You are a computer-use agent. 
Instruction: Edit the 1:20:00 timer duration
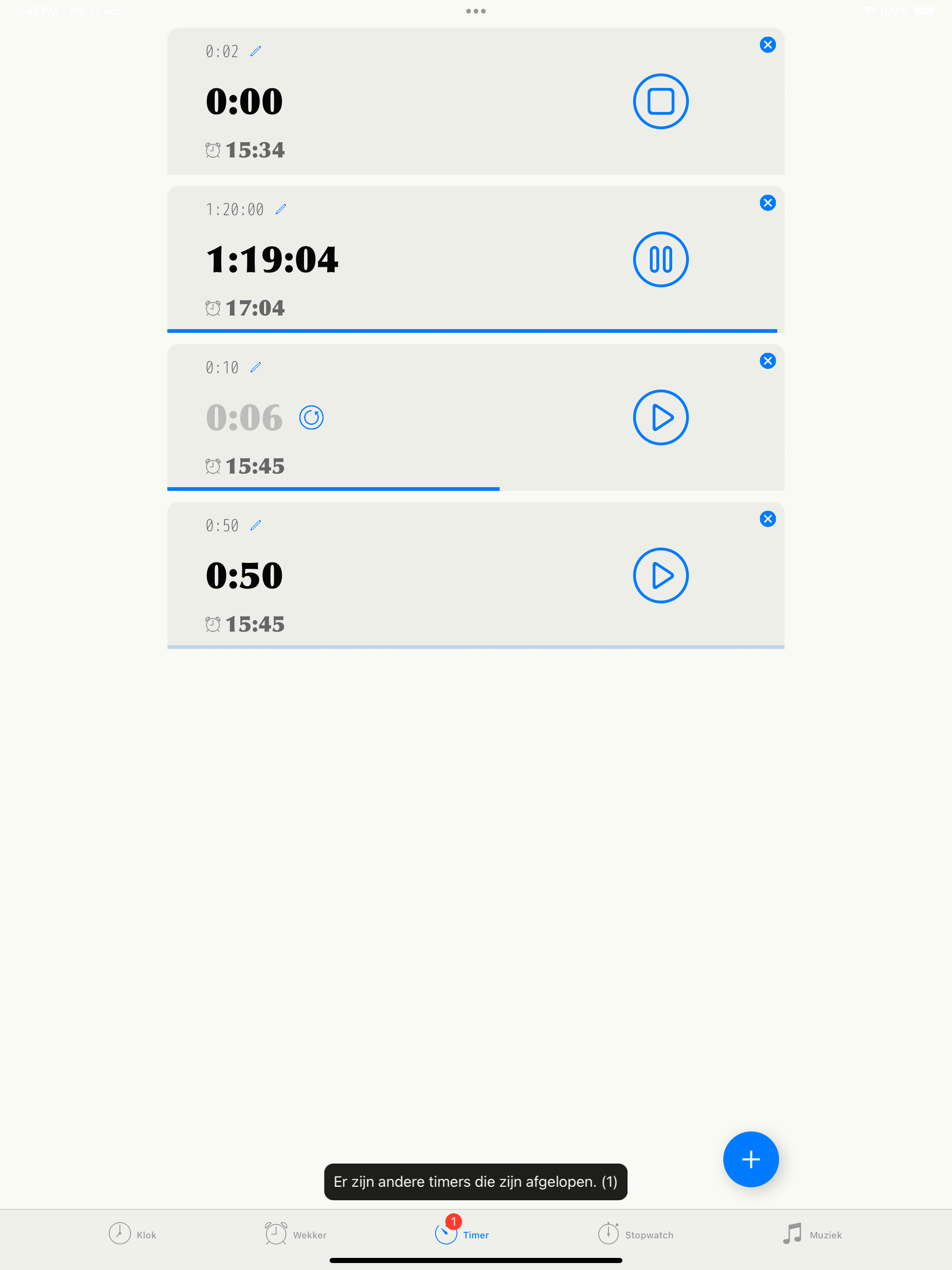coord(281,209)
